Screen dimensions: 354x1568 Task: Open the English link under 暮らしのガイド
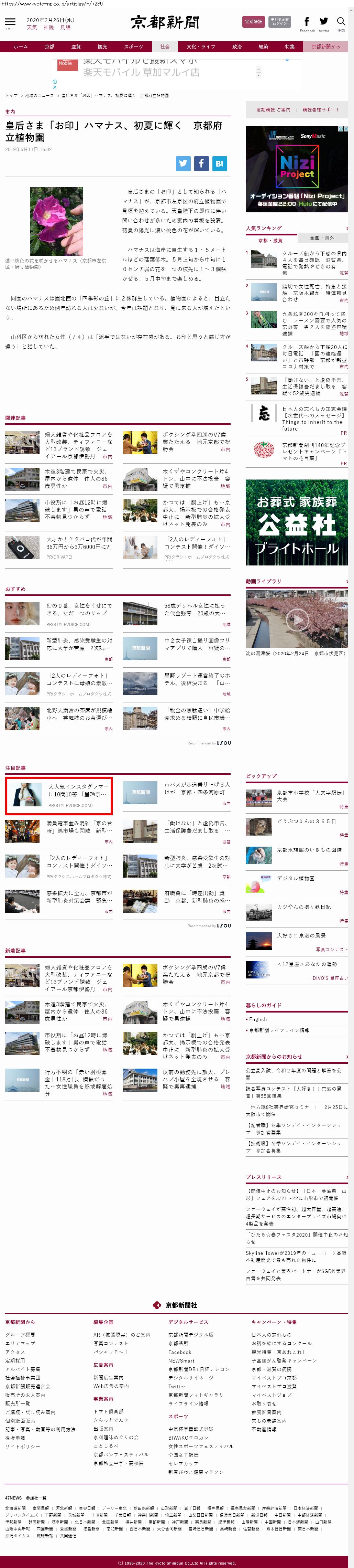click(x=258, y=1019)
